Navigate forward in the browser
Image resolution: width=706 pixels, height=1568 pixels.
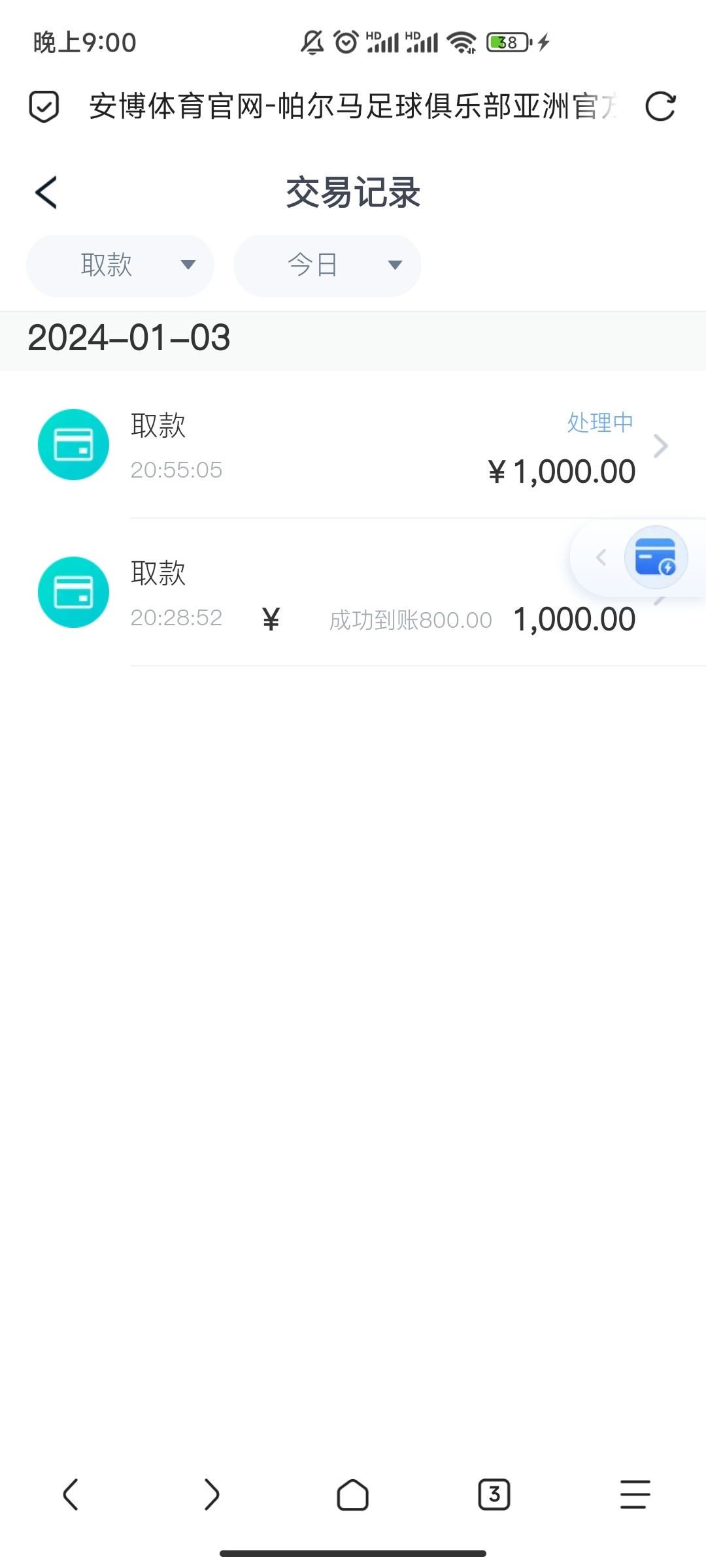pos(212,1494)
